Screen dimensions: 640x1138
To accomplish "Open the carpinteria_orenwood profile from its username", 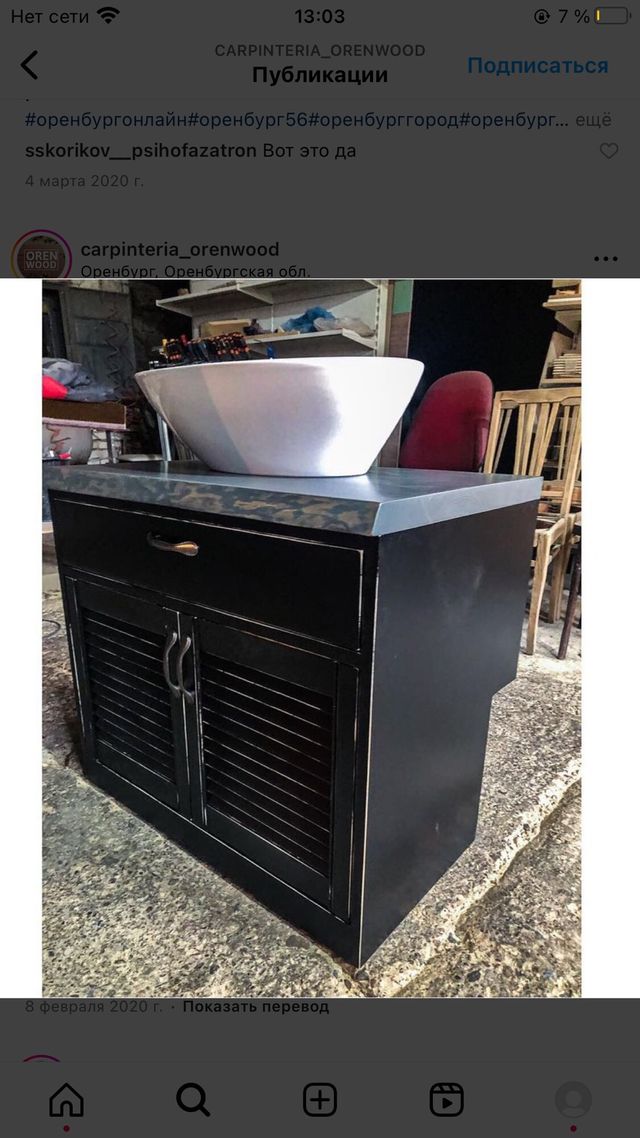I will 180,249.
